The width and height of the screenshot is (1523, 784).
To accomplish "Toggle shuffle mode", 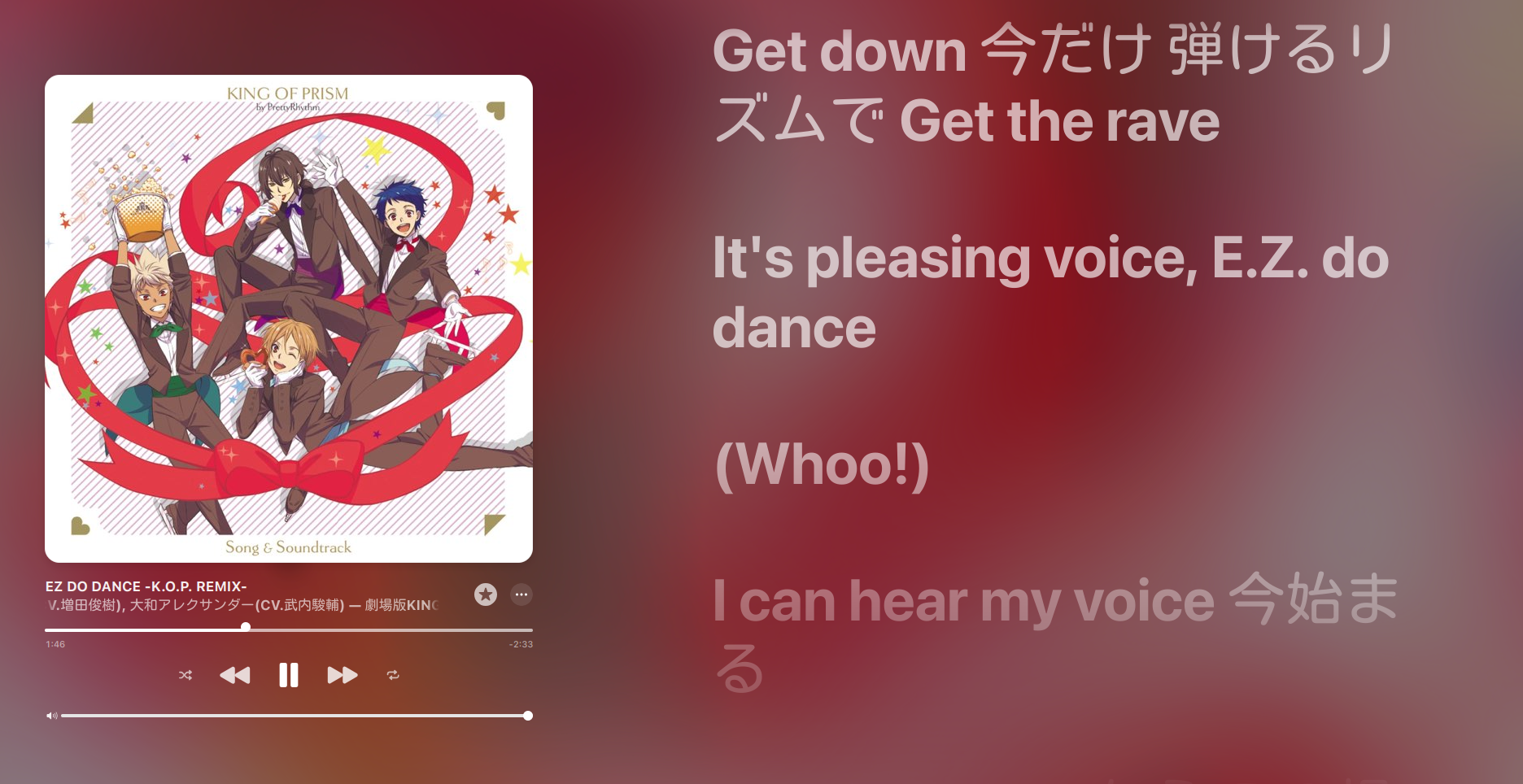I will [185, 675].
